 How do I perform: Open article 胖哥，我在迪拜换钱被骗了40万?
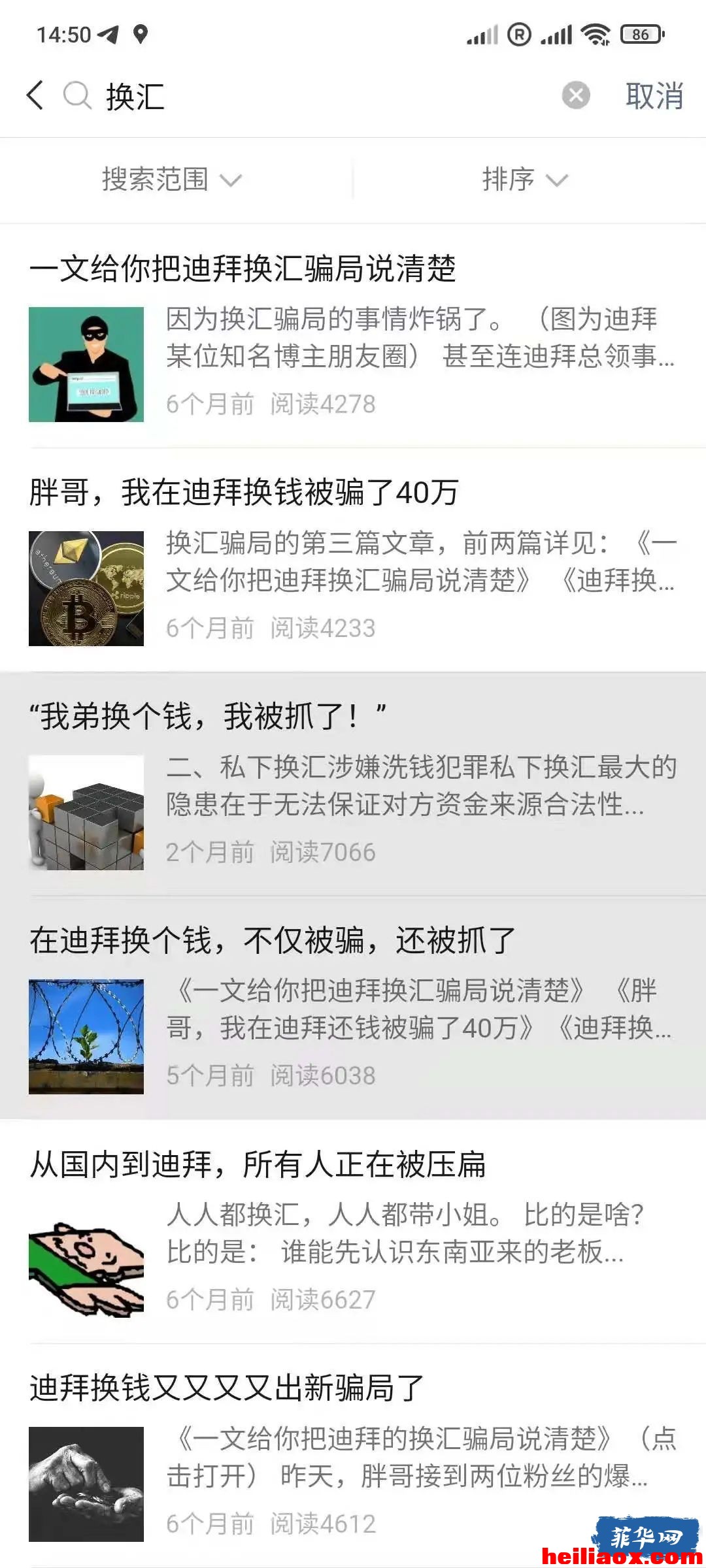353,560
